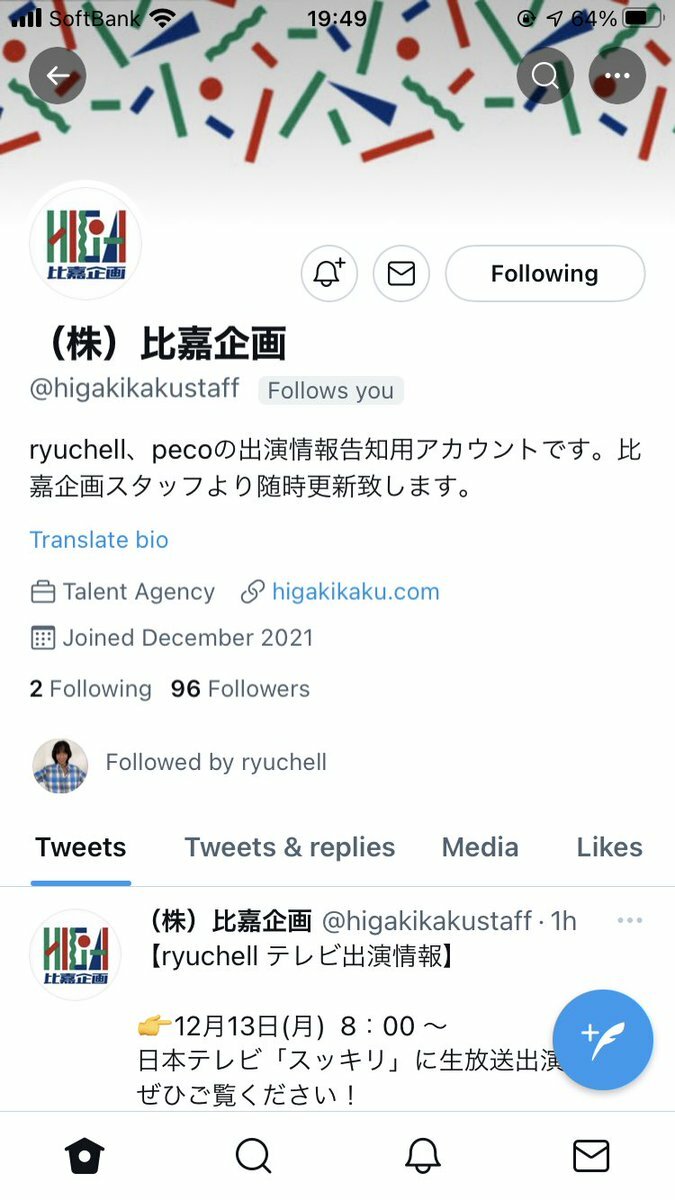Viewport: 675px width, 1200px height.
Task: Translate the profile bio
Action: coord(99,540)
